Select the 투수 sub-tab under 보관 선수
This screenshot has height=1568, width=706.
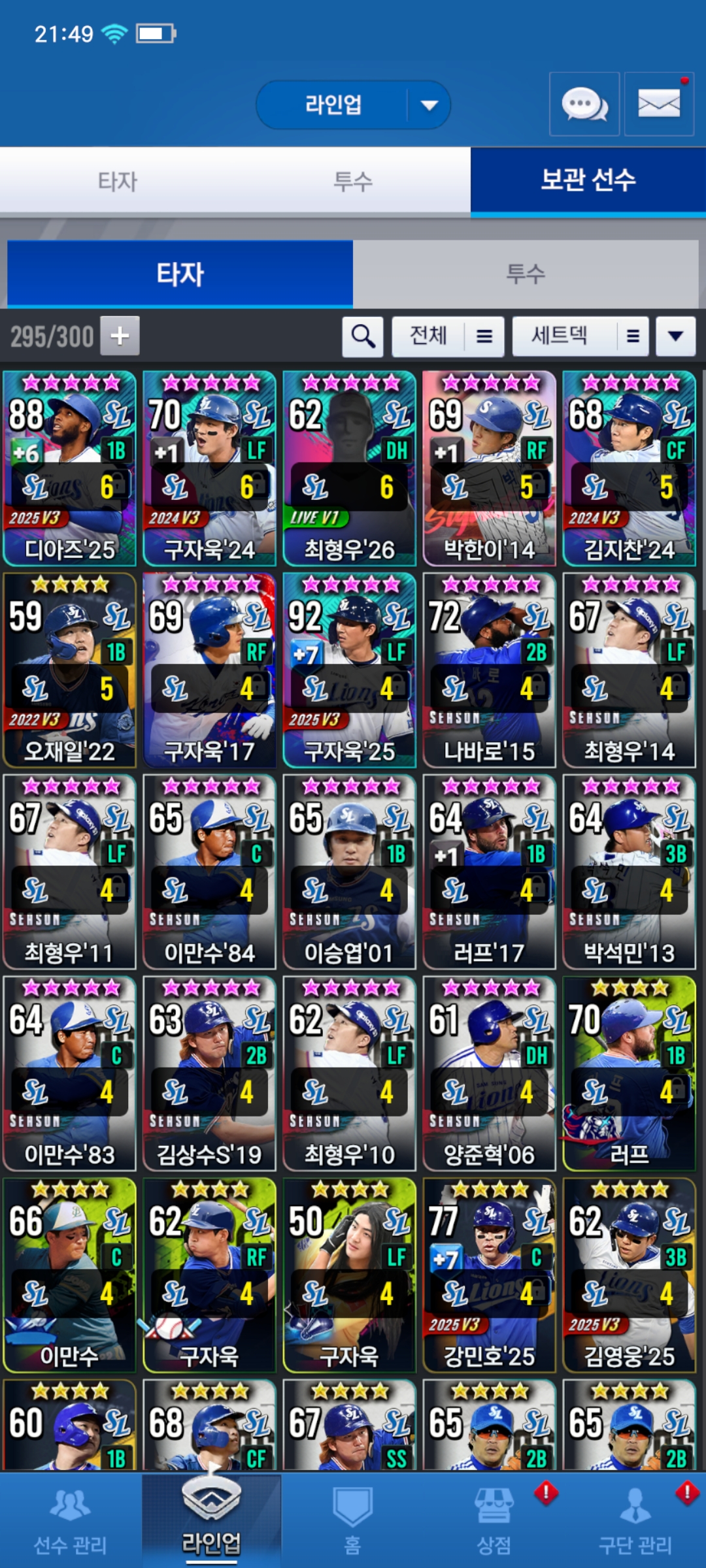point(526,274)
